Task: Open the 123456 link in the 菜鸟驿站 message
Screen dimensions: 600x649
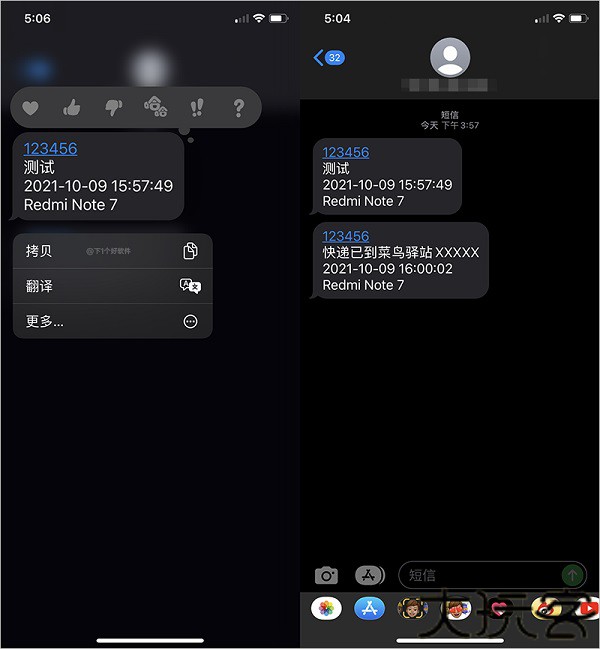Action: (345, 236)
